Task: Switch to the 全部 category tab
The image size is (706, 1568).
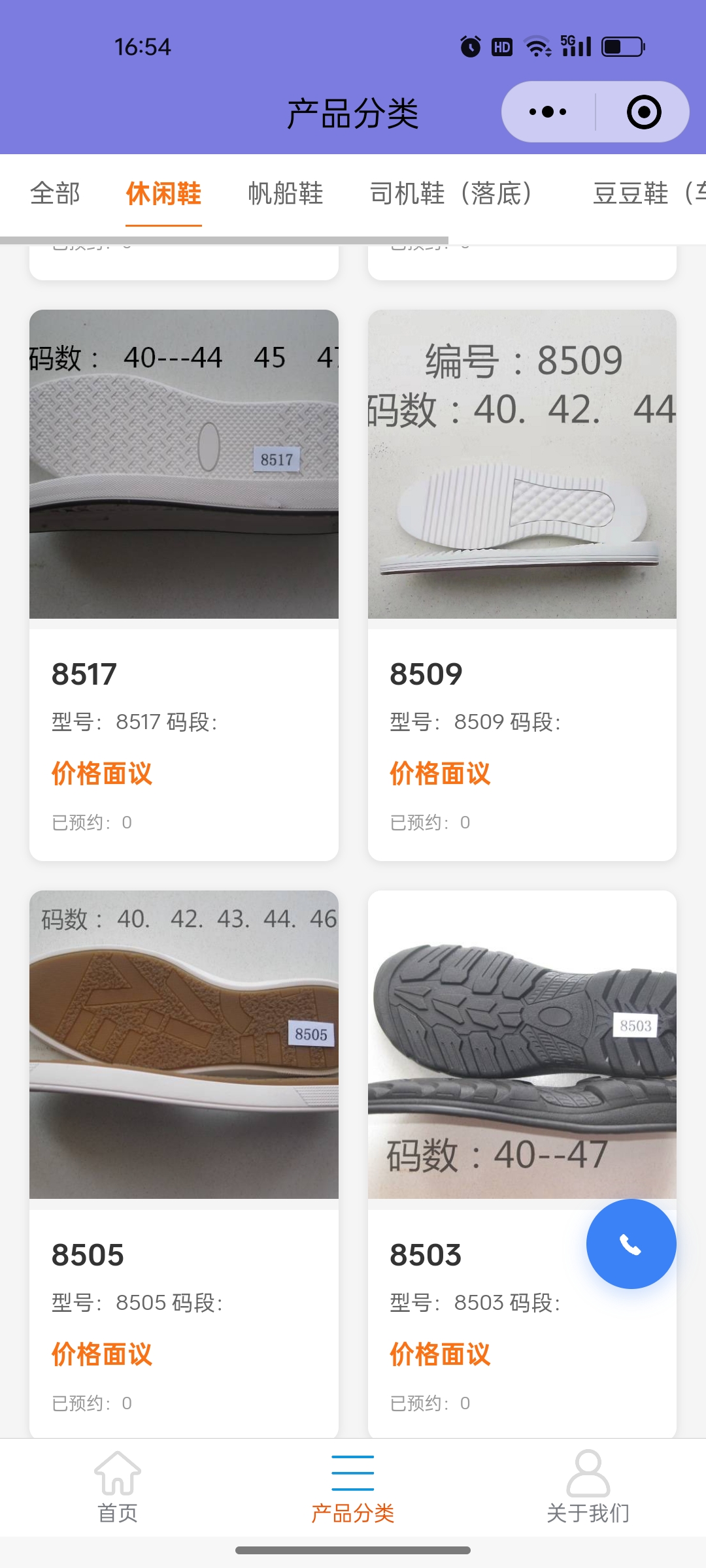Action: click(56, 194)
